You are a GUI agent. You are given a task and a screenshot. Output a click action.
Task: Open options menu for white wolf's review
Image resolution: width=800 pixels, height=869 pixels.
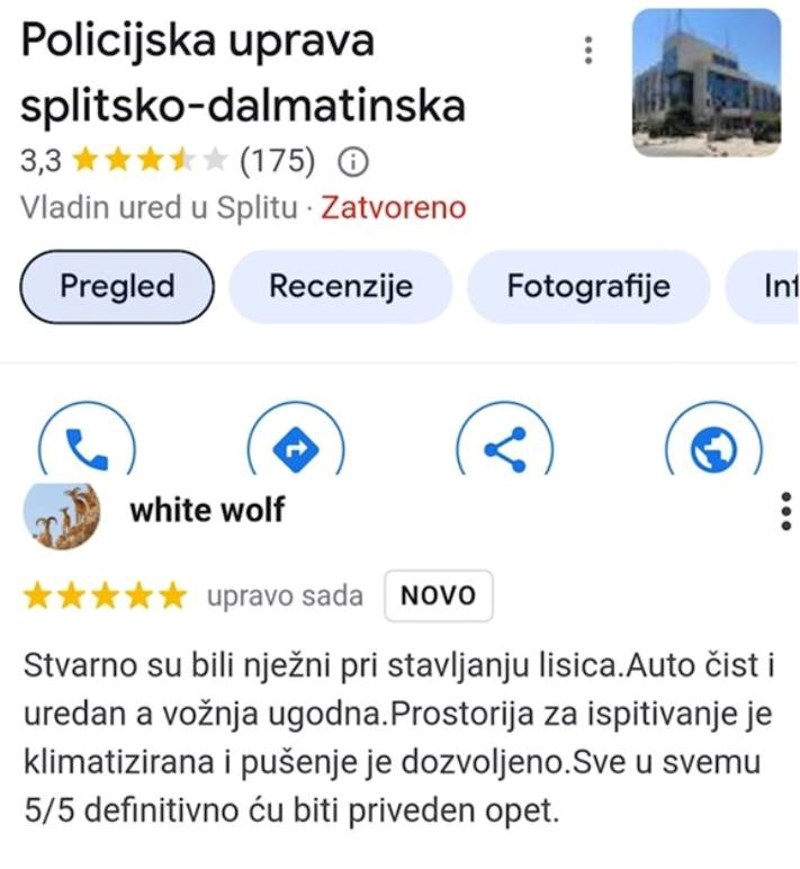click(784, 512)
